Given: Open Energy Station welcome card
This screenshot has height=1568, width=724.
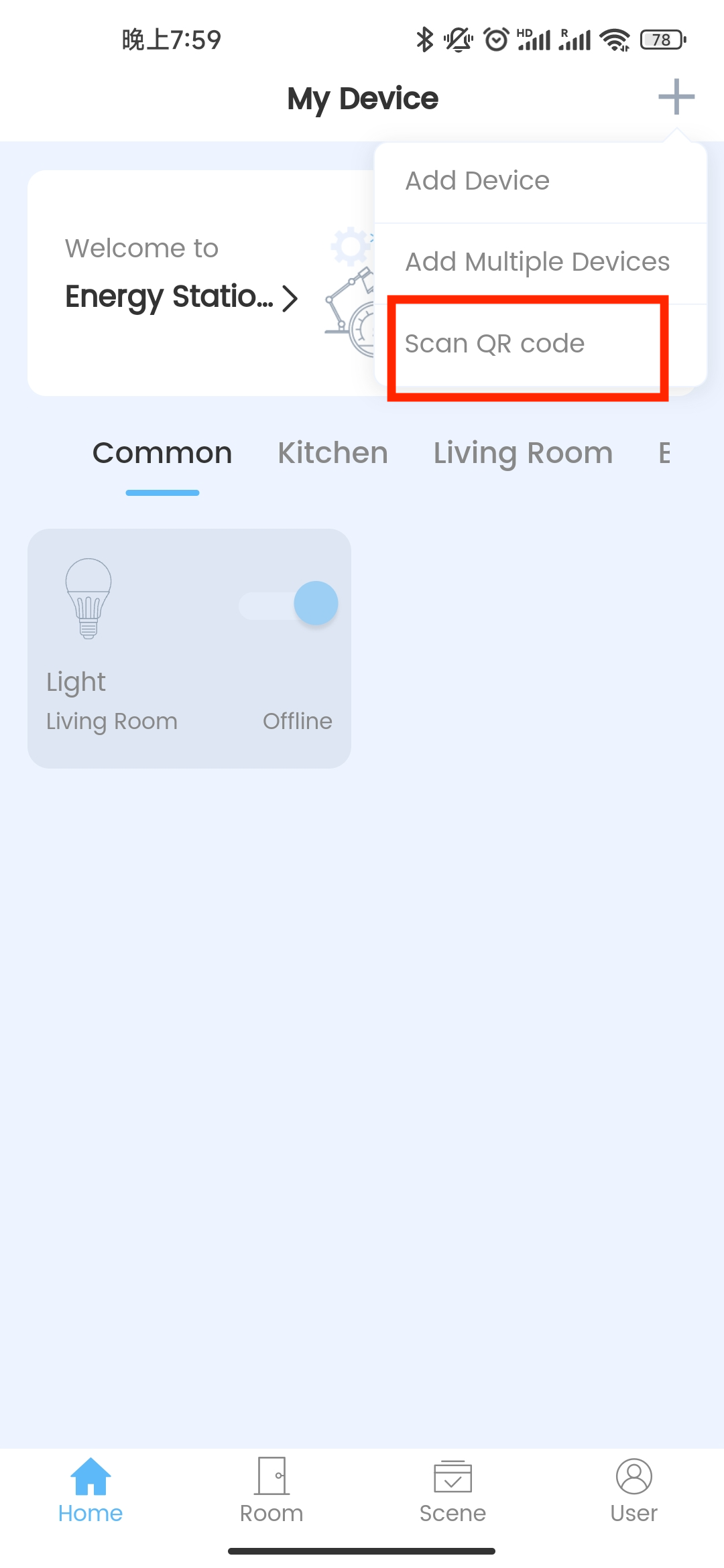Looking at the screenshot, I should tap(181, 296).
